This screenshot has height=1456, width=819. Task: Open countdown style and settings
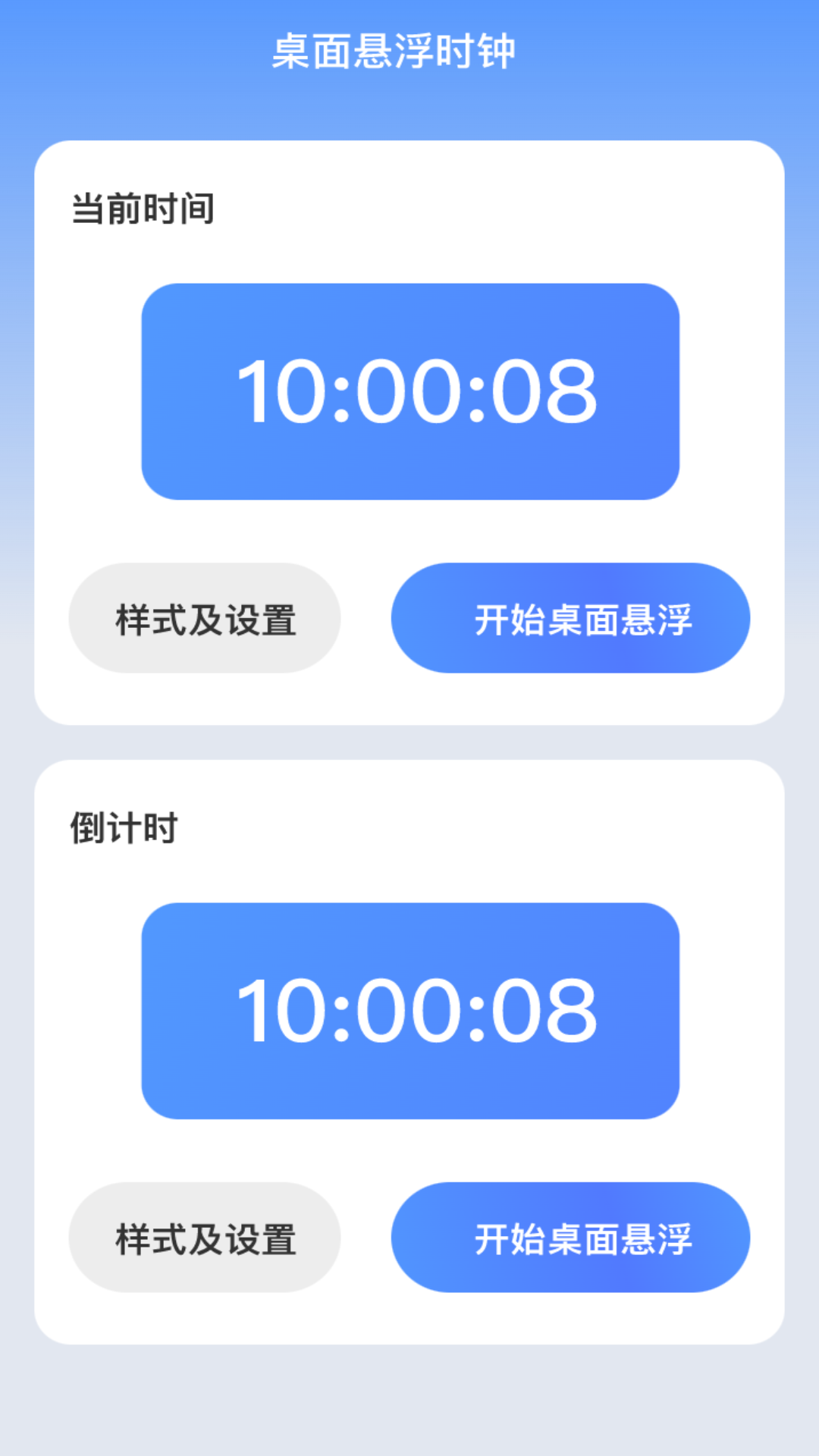205,1238
